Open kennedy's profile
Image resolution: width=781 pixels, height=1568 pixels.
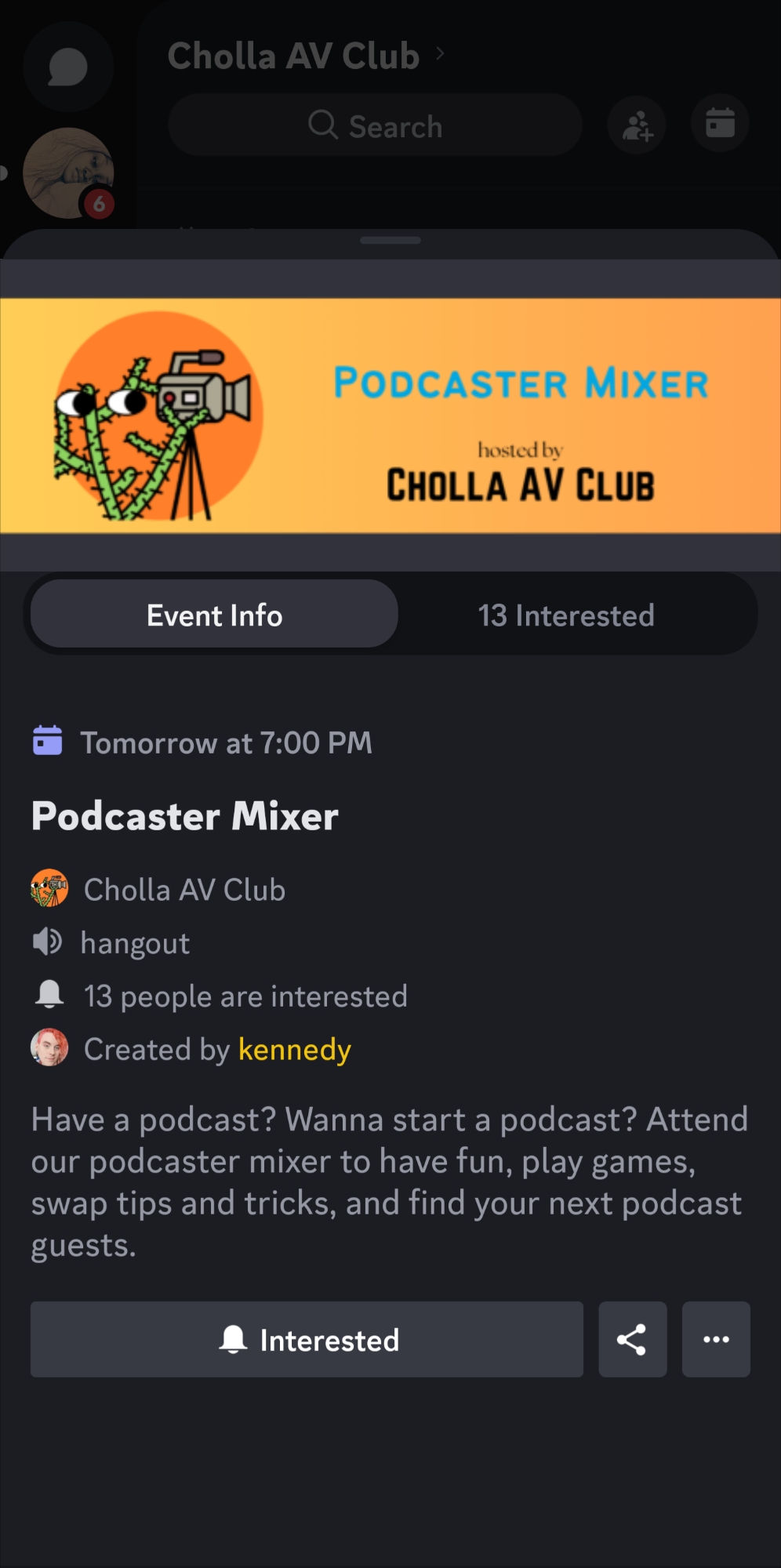click(294, 1049)
